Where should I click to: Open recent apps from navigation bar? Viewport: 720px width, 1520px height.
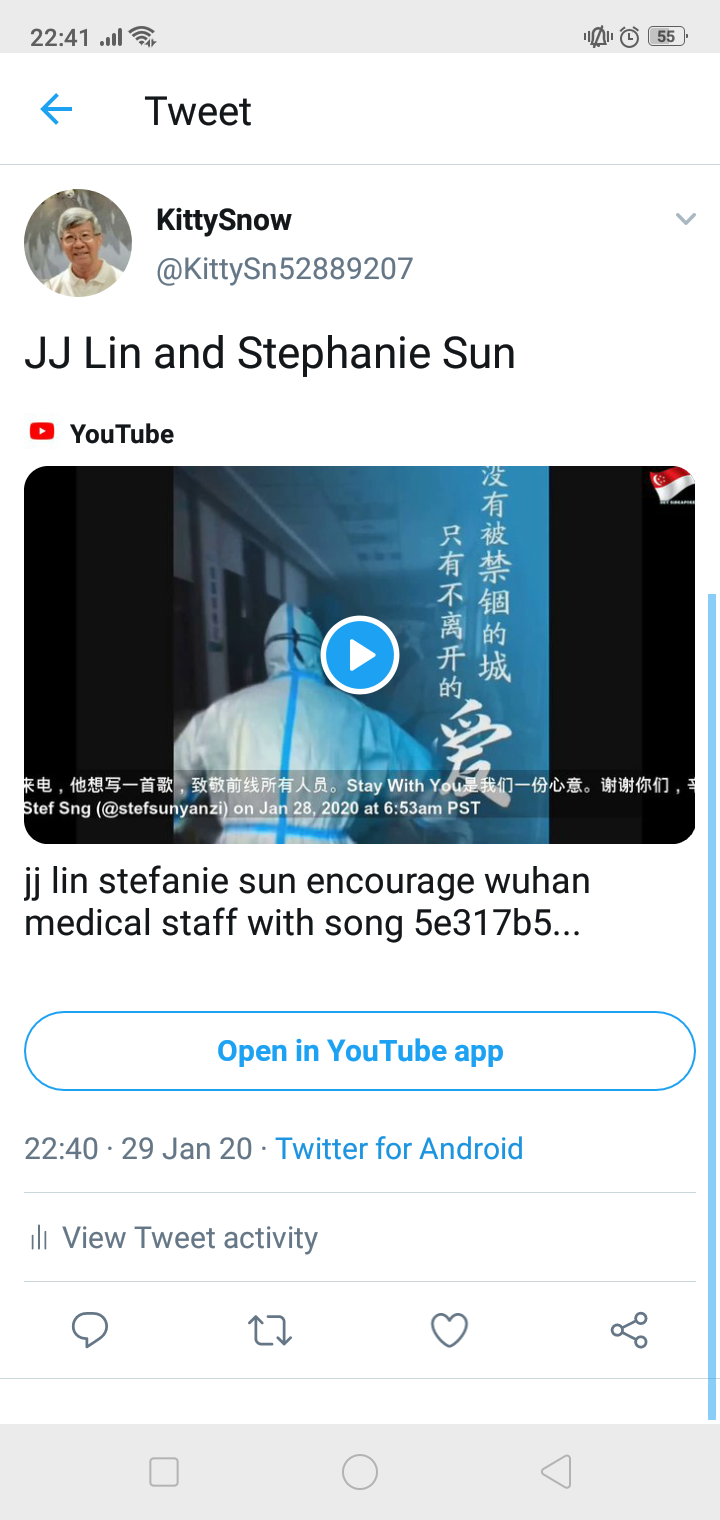[x=164, y=1472]
